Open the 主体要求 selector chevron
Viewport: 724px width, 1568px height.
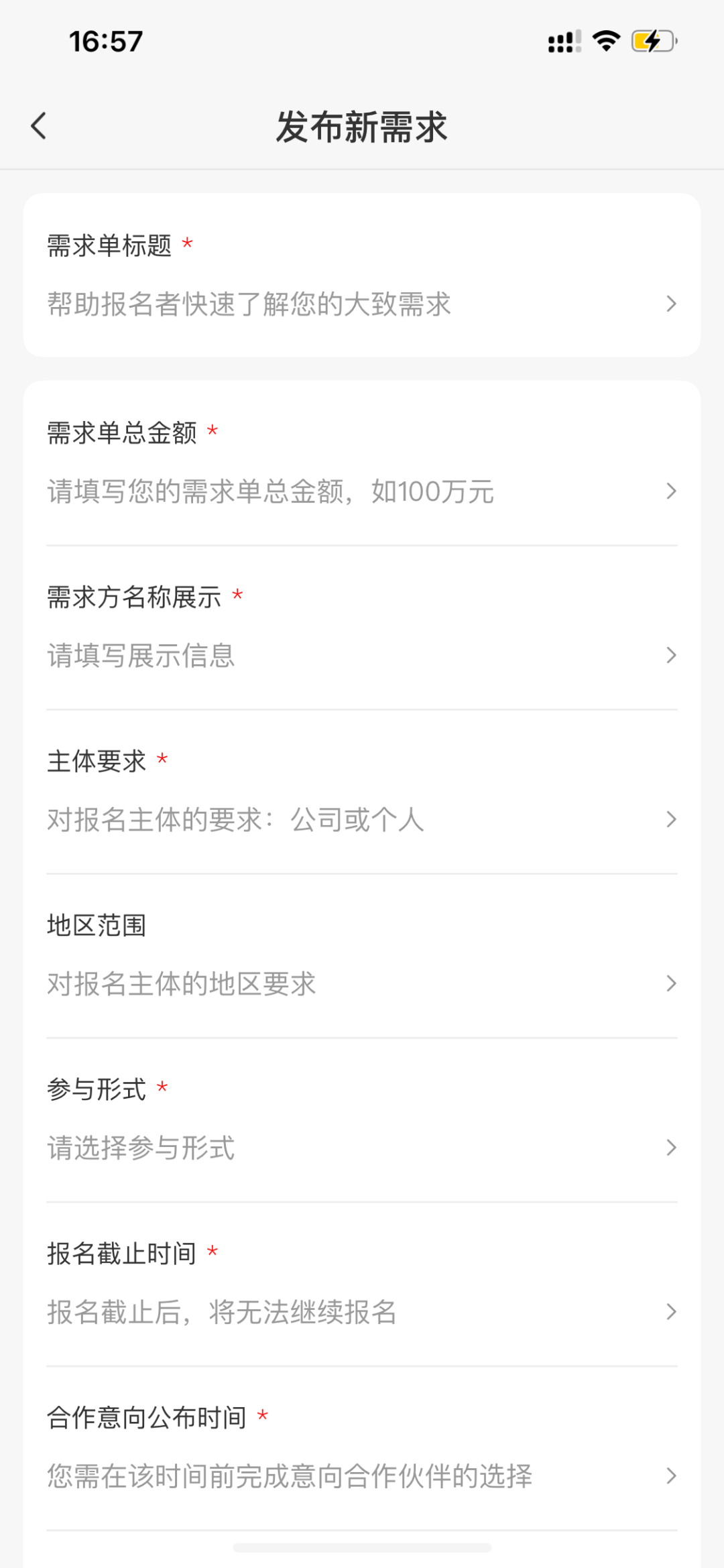tap(672, 819)
